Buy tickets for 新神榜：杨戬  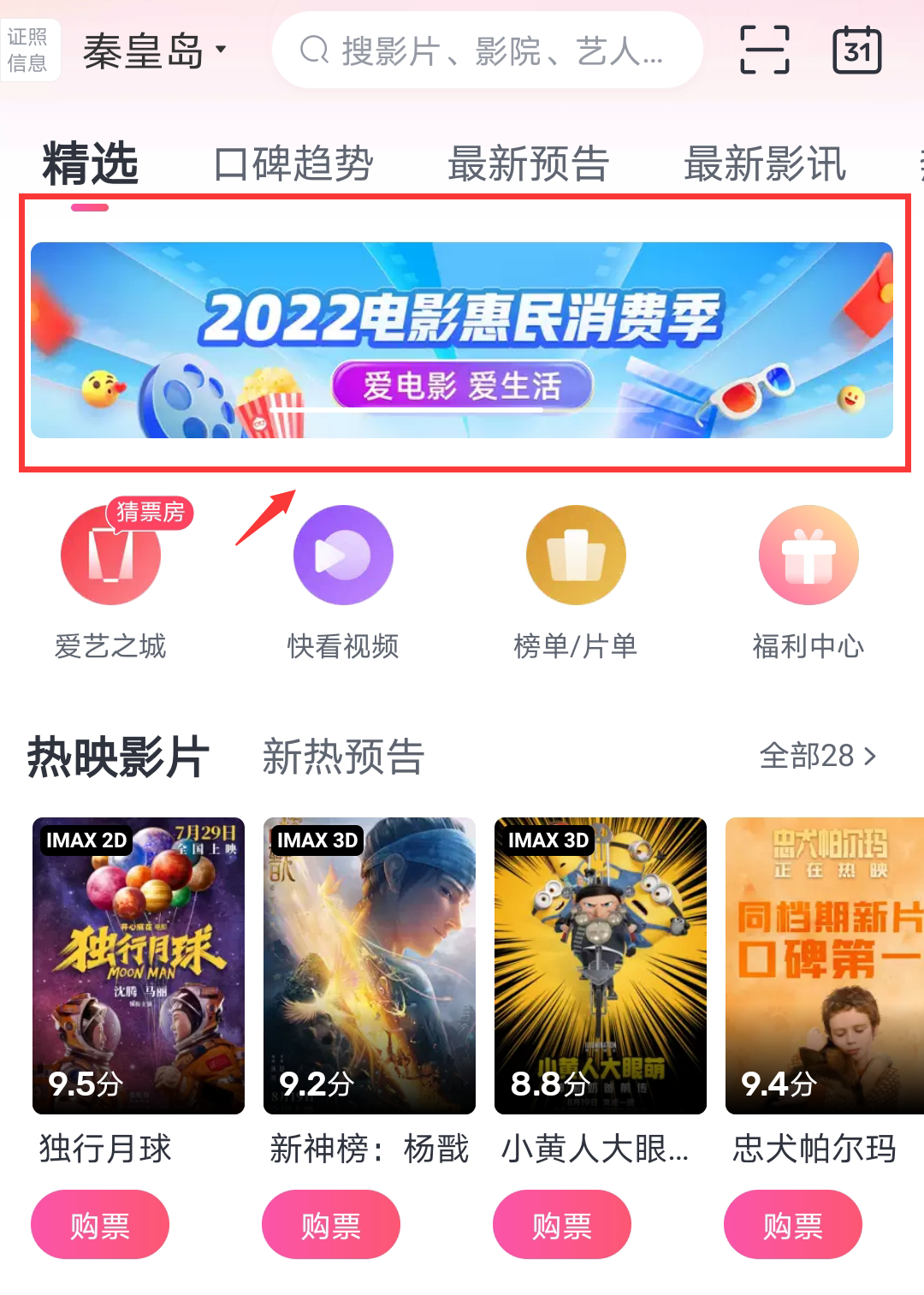click(x=331, y=1225)
